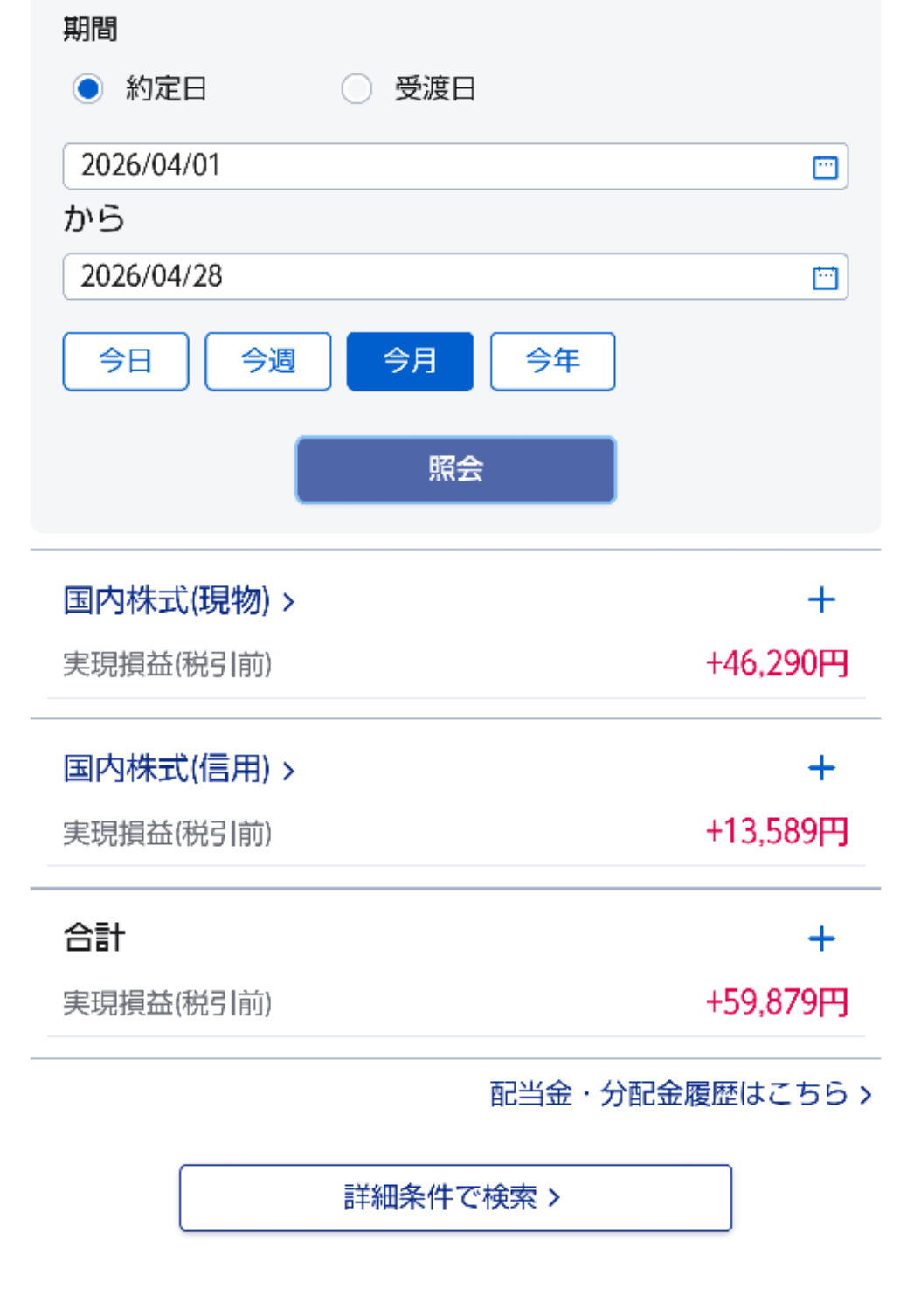
Task: Open 国内株式(信用) details link
Action: pos(179,770)
